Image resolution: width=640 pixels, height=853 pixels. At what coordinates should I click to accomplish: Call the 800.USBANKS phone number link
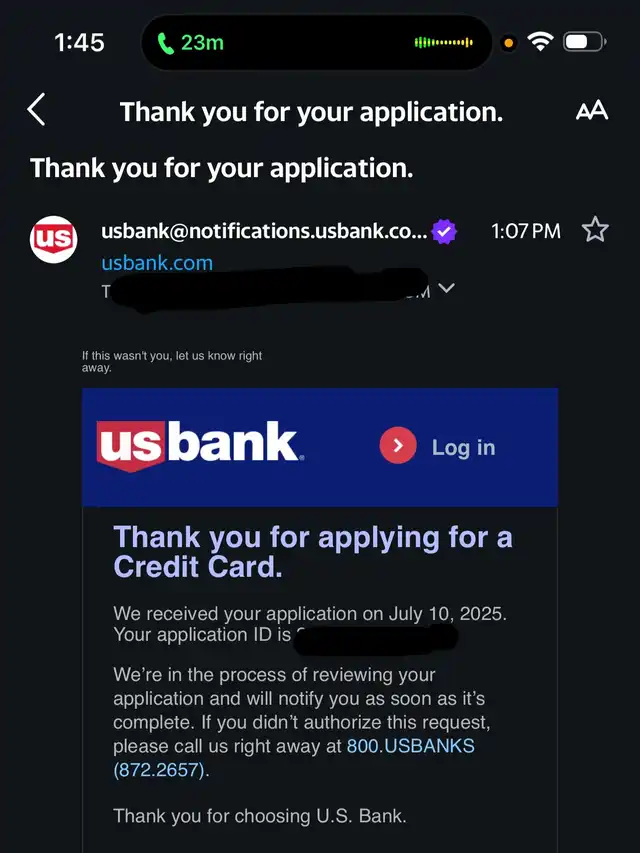click(410, 746)
